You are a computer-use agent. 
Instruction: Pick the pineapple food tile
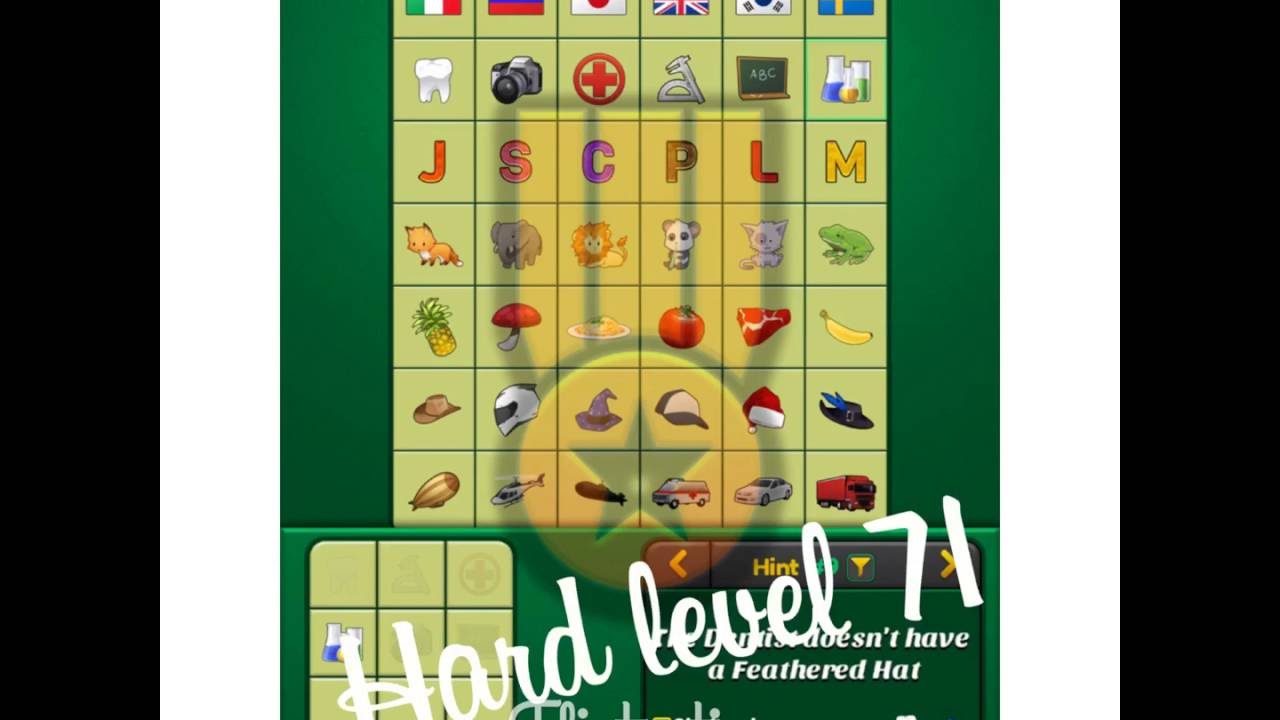click(433, 327)
